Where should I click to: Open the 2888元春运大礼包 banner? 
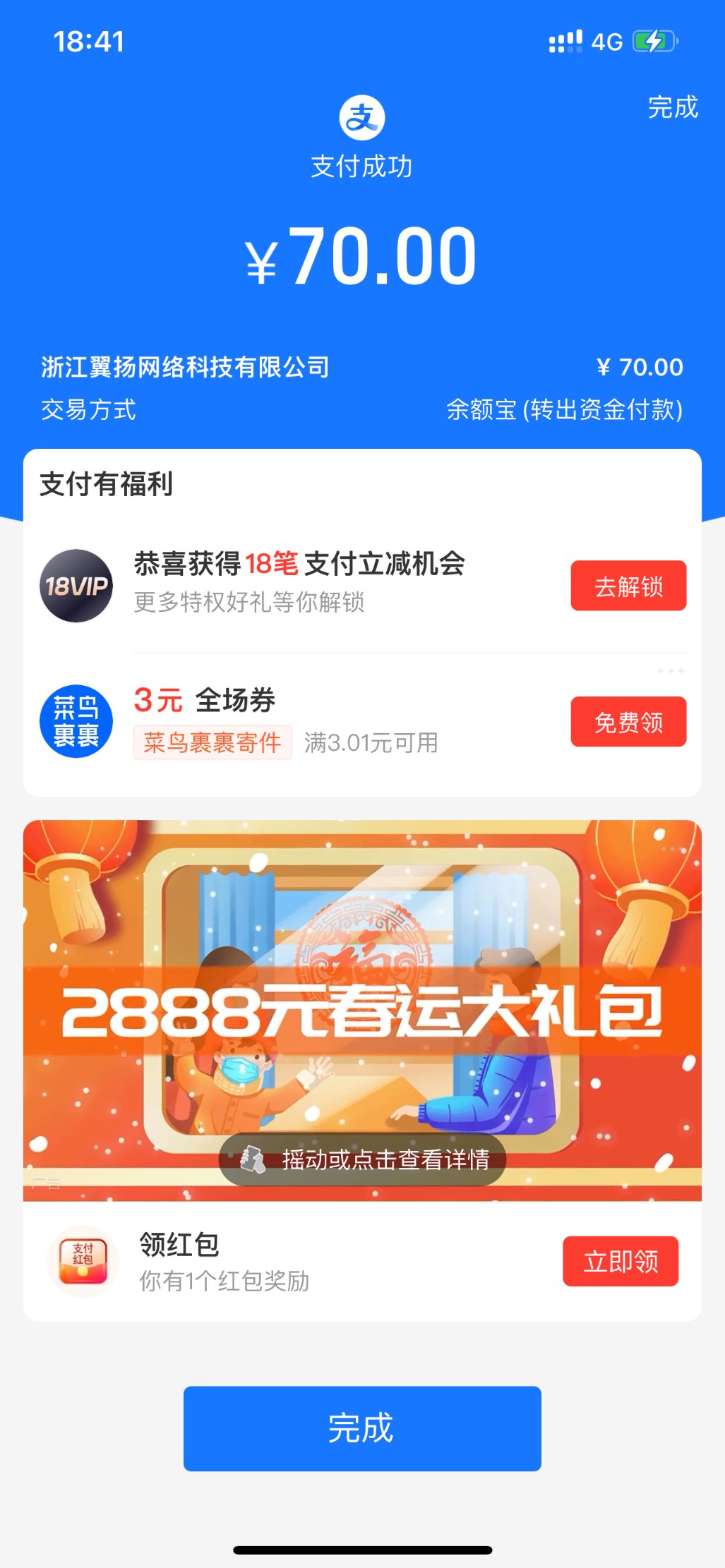(x=362, y=988)
